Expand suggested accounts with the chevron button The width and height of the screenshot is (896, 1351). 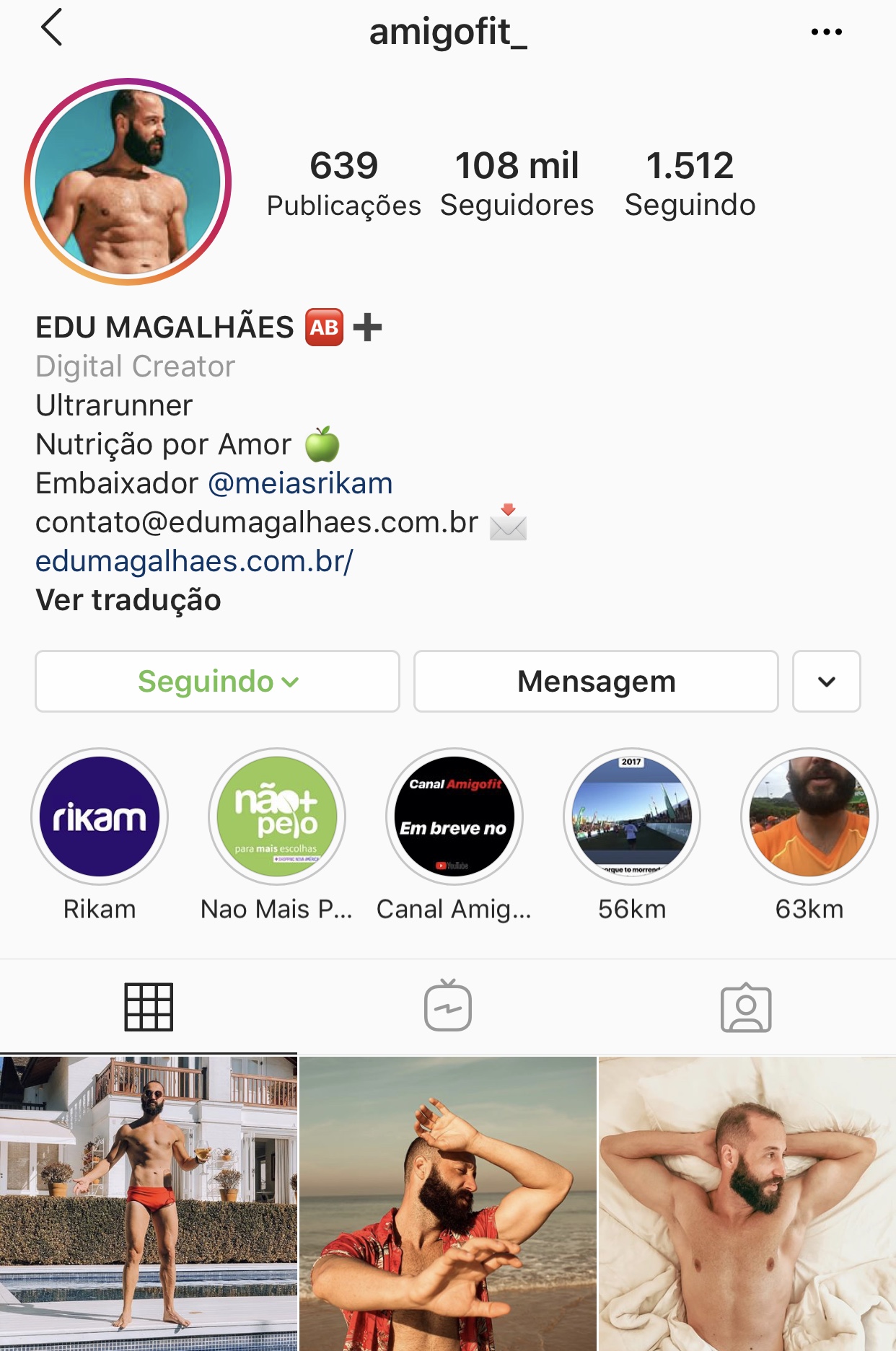click(x=826, y=682)
